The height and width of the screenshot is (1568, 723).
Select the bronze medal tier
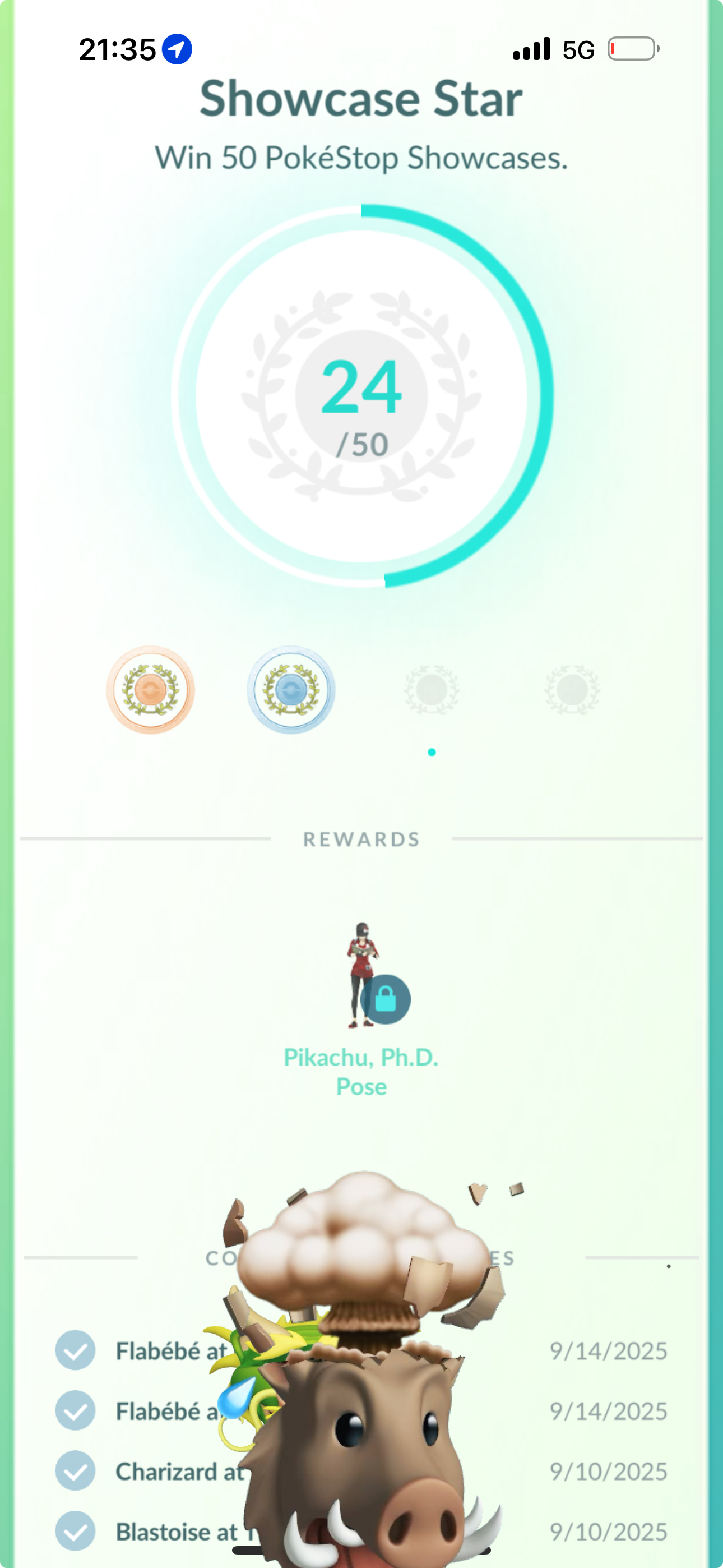150,690
